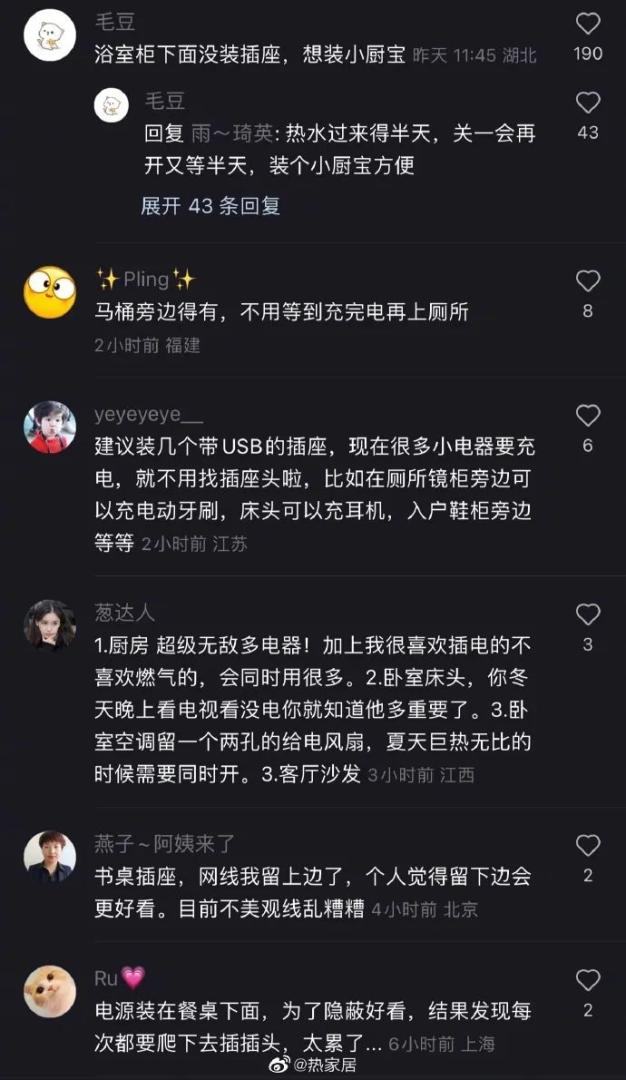Like 燕子~阿姨来了's comment

tap(588, 846)
